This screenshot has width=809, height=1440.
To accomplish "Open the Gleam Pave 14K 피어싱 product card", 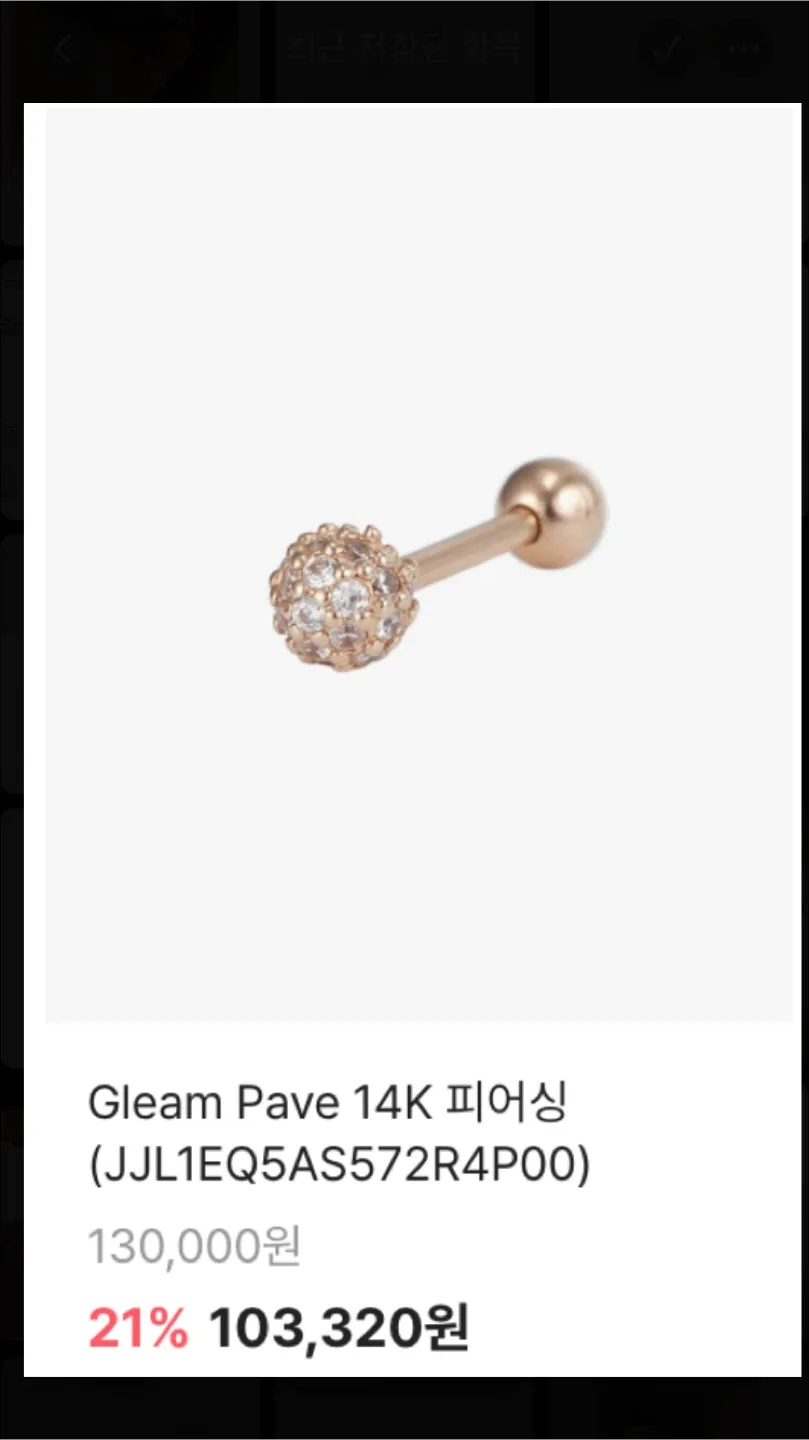I will [412, 740].
